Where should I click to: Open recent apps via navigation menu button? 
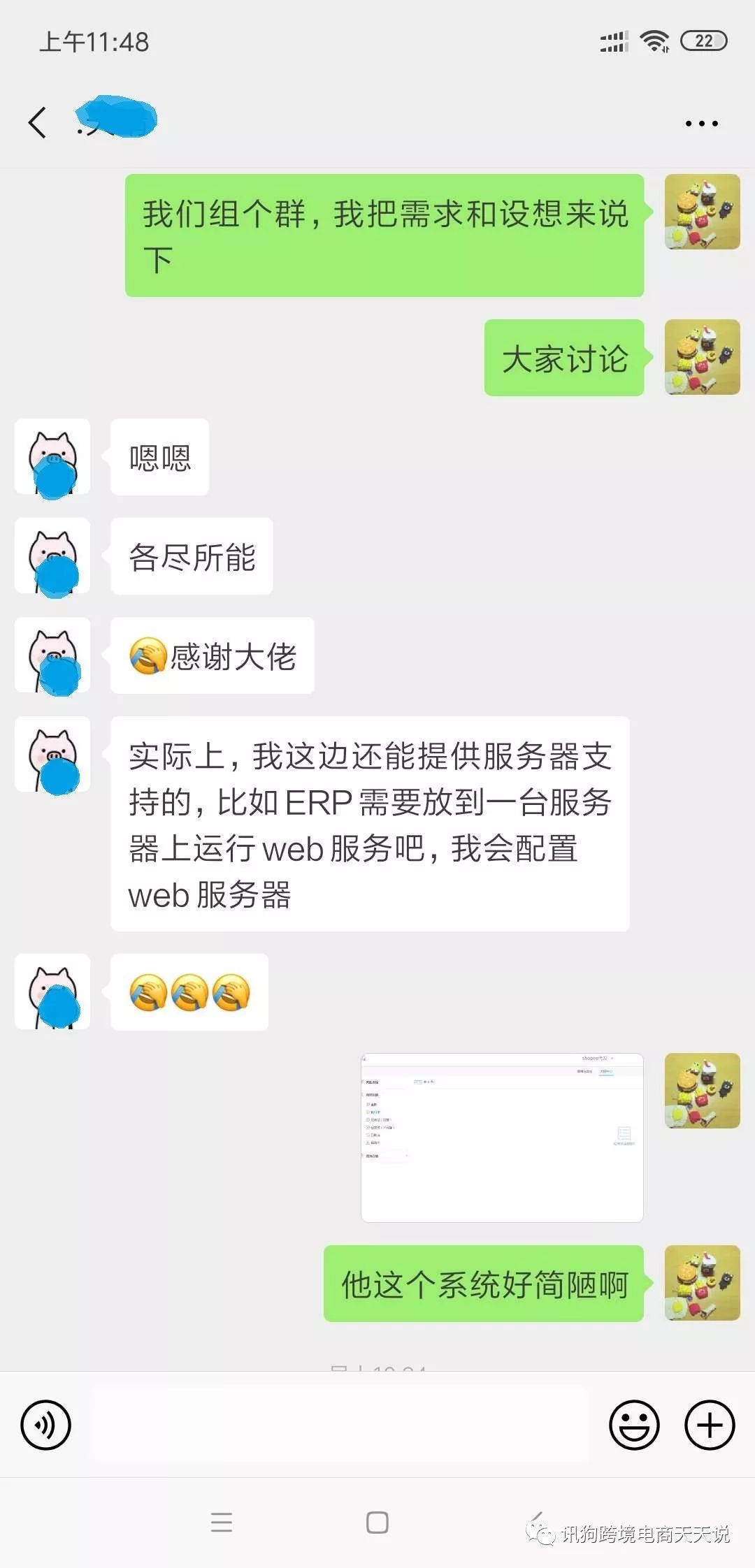point(222,1522)
